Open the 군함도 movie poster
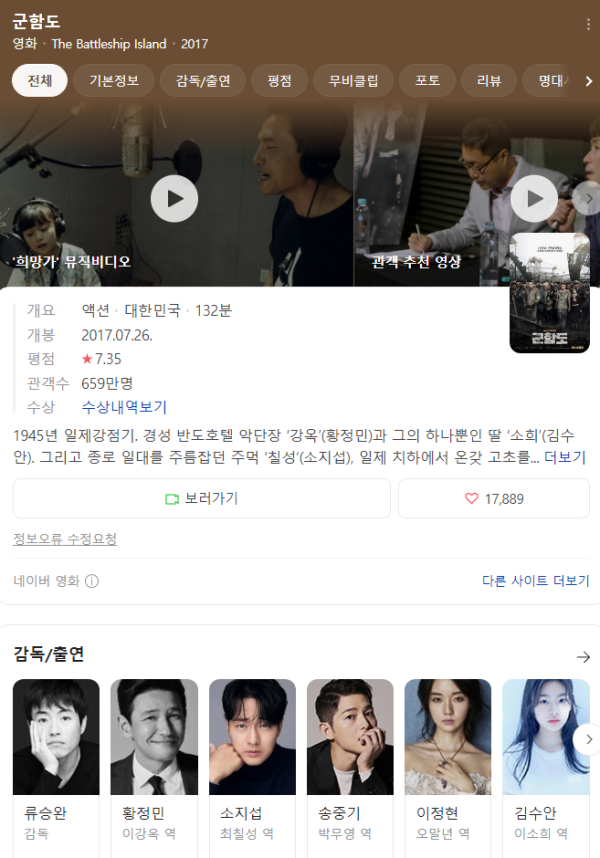The image size is (600, 858). pos(549,293)
